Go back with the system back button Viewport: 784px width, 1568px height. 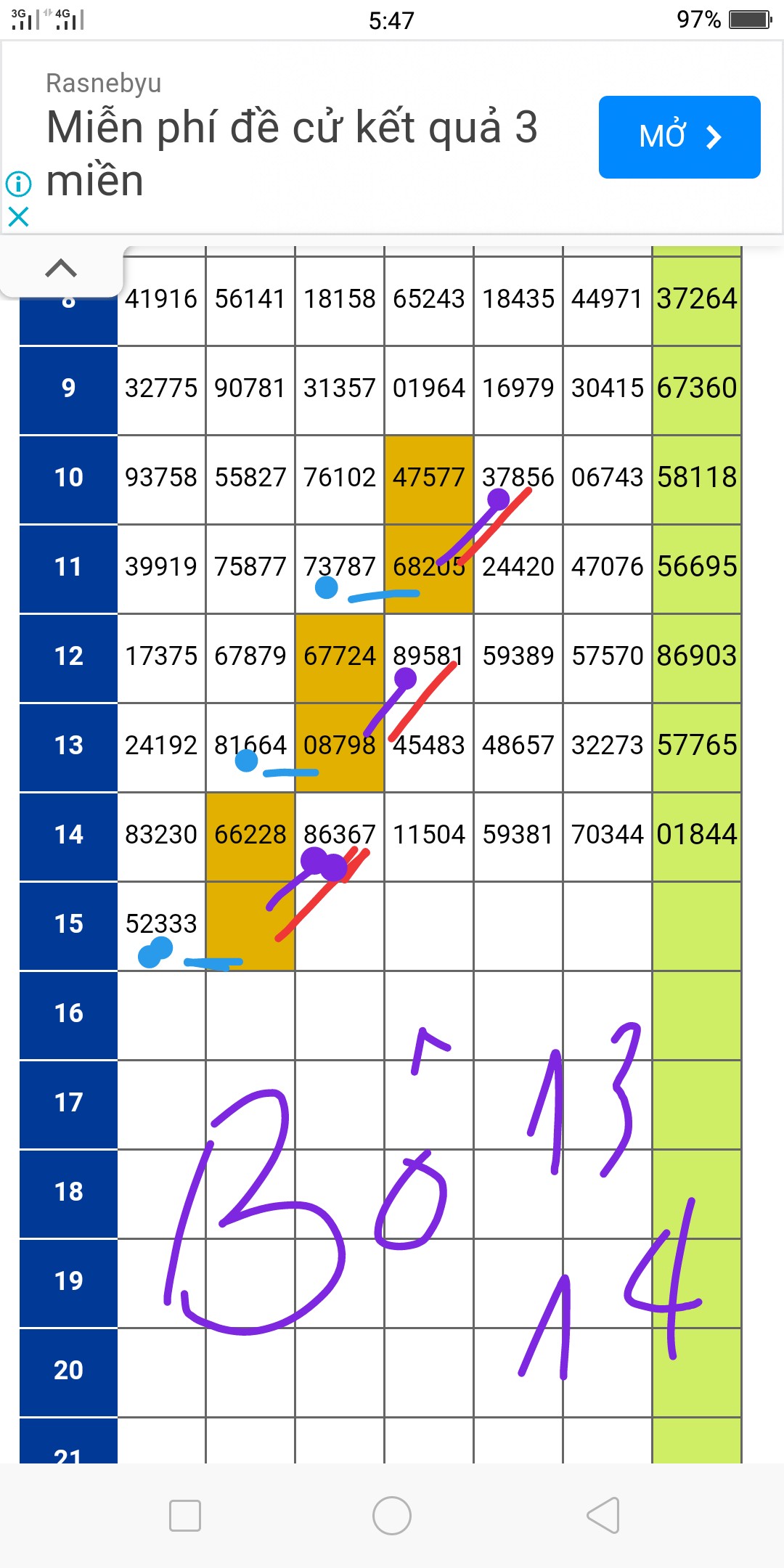click(x=603, y=1516)
